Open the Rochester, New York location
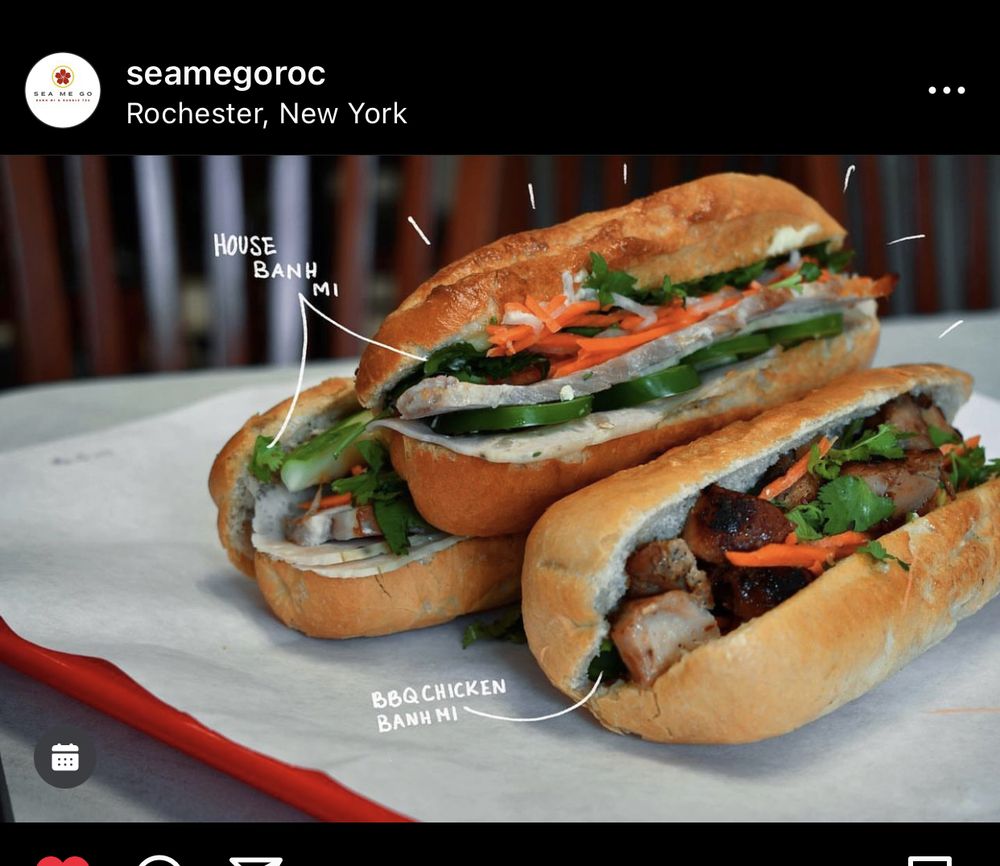1000x866 pixels. click(x=266, y=113)
